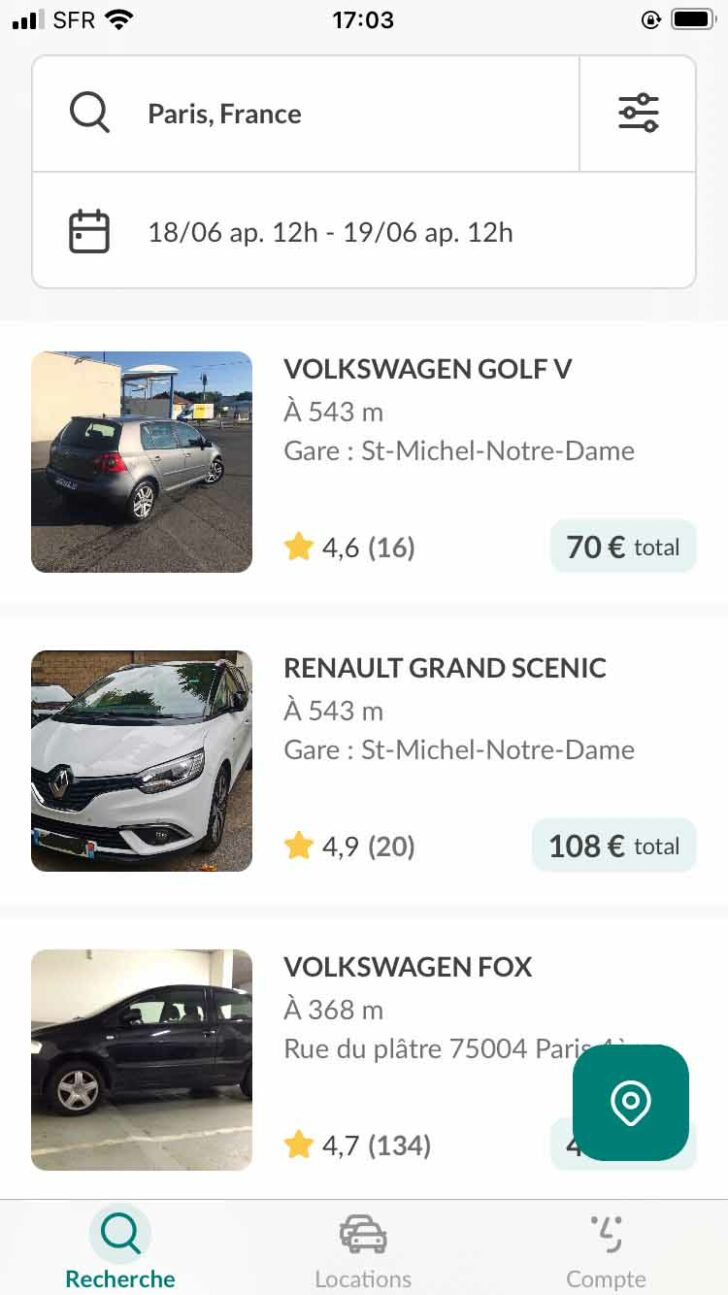Tap the star icon beside Renault Grand Scenic rating
This screenshot has width=728, height=1295.
[x=298, y=845]
